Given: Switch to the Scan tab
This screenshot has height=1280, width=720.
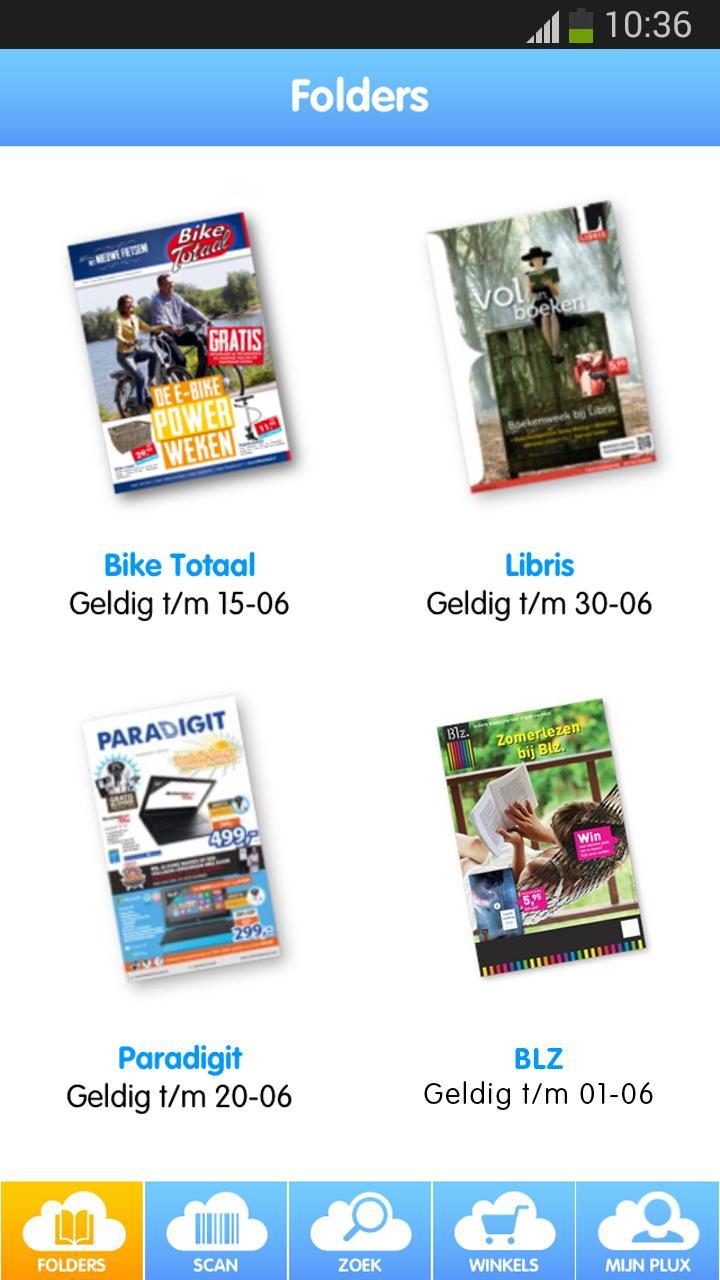Looking at the screenshot, I should (216, 1230).
